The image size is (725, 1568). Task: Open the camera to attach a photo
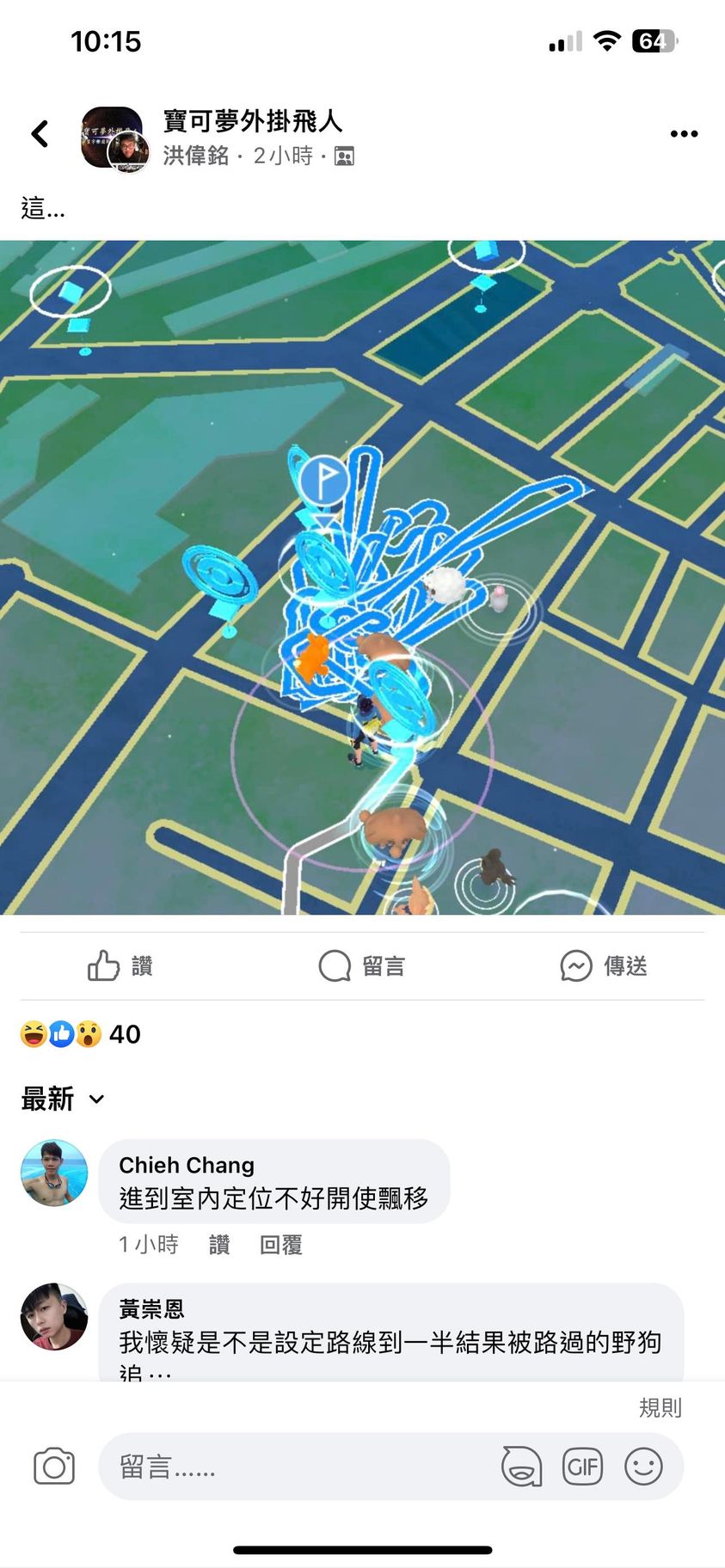point(54,1467)
